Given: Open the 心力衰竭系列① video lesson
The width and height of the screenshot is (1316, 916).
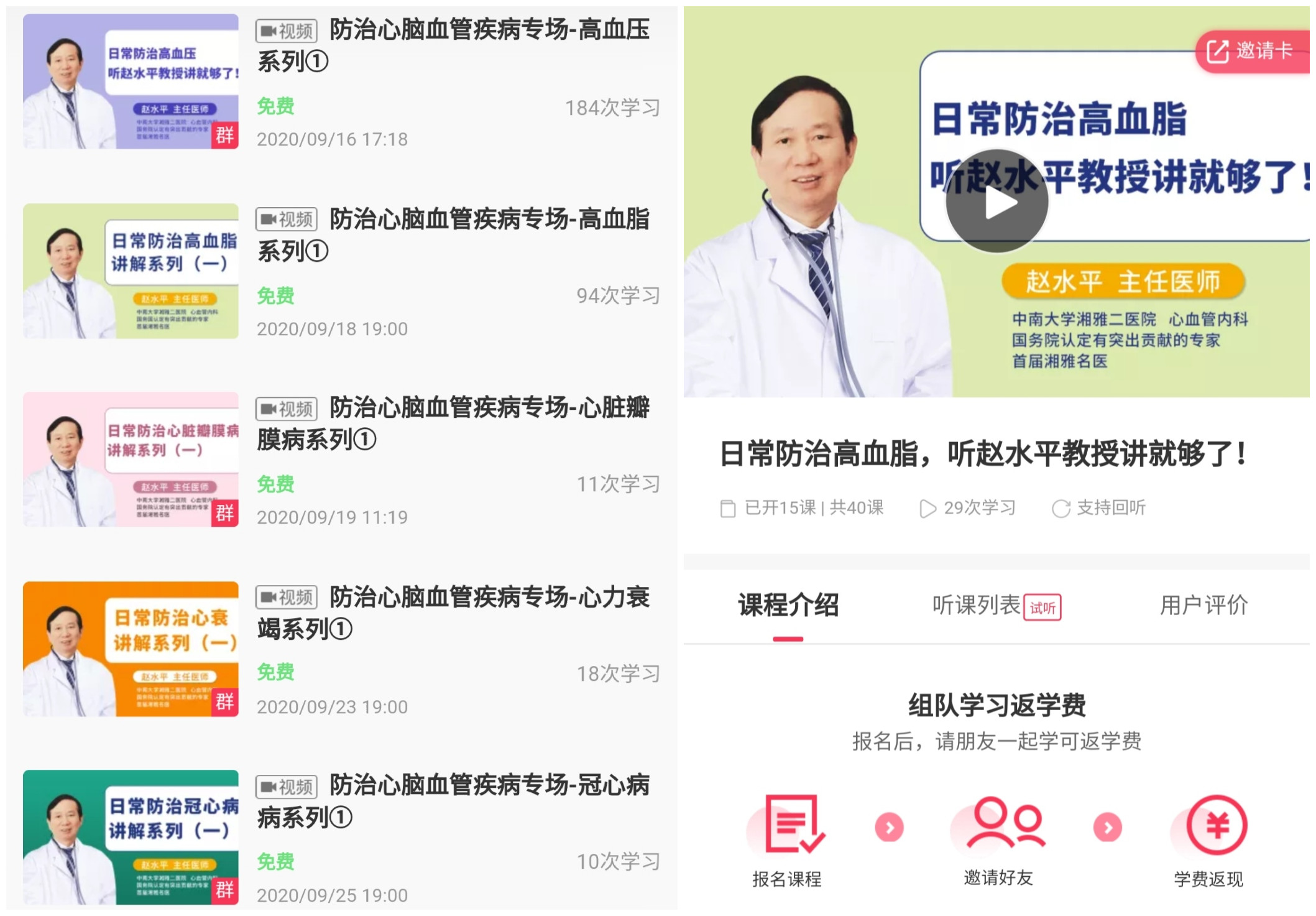Looking at the screenshot, I should [453, 613].
